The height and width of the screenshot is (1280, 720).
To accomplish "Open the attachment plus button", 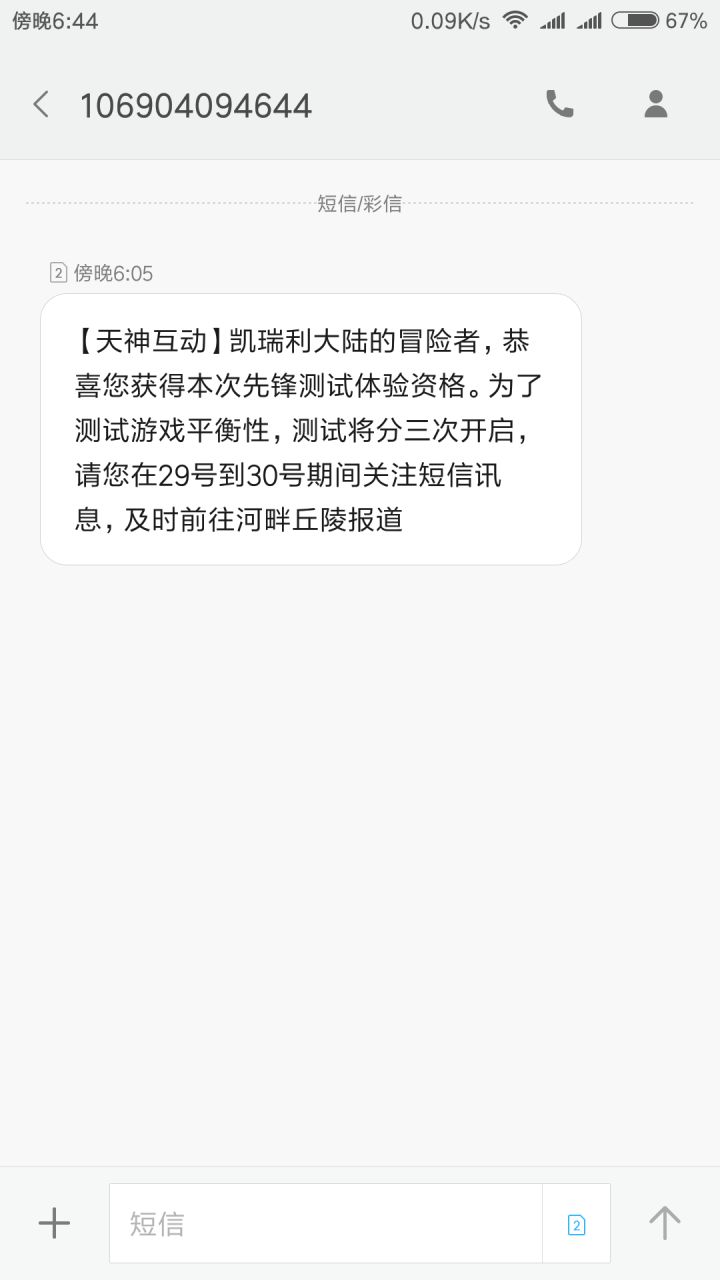I will click(54, 1223).
